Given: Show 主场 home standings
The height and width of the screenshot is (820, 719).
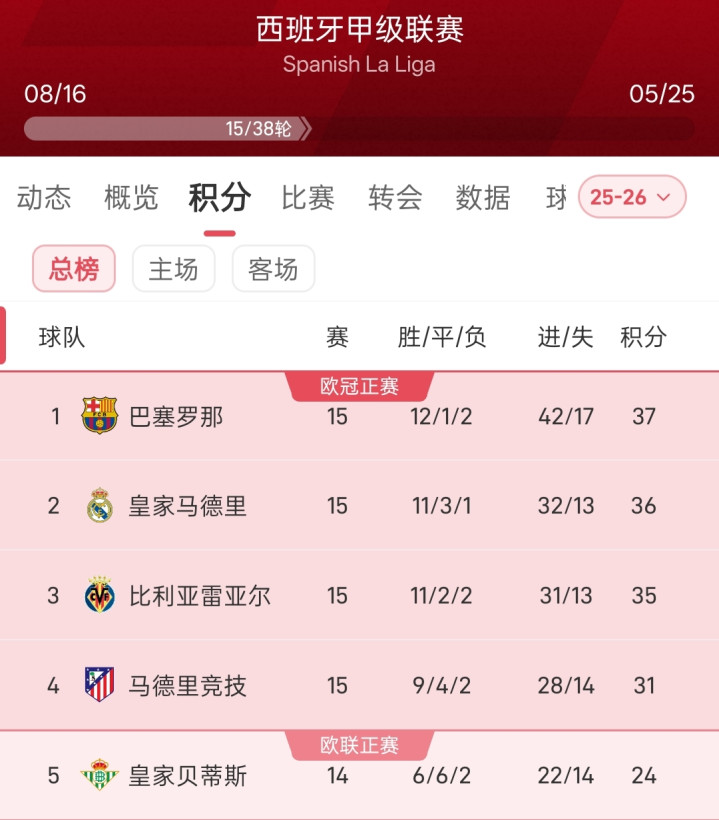Looking at the screenshot, I should pyautogui.click(x=174, y=269).
